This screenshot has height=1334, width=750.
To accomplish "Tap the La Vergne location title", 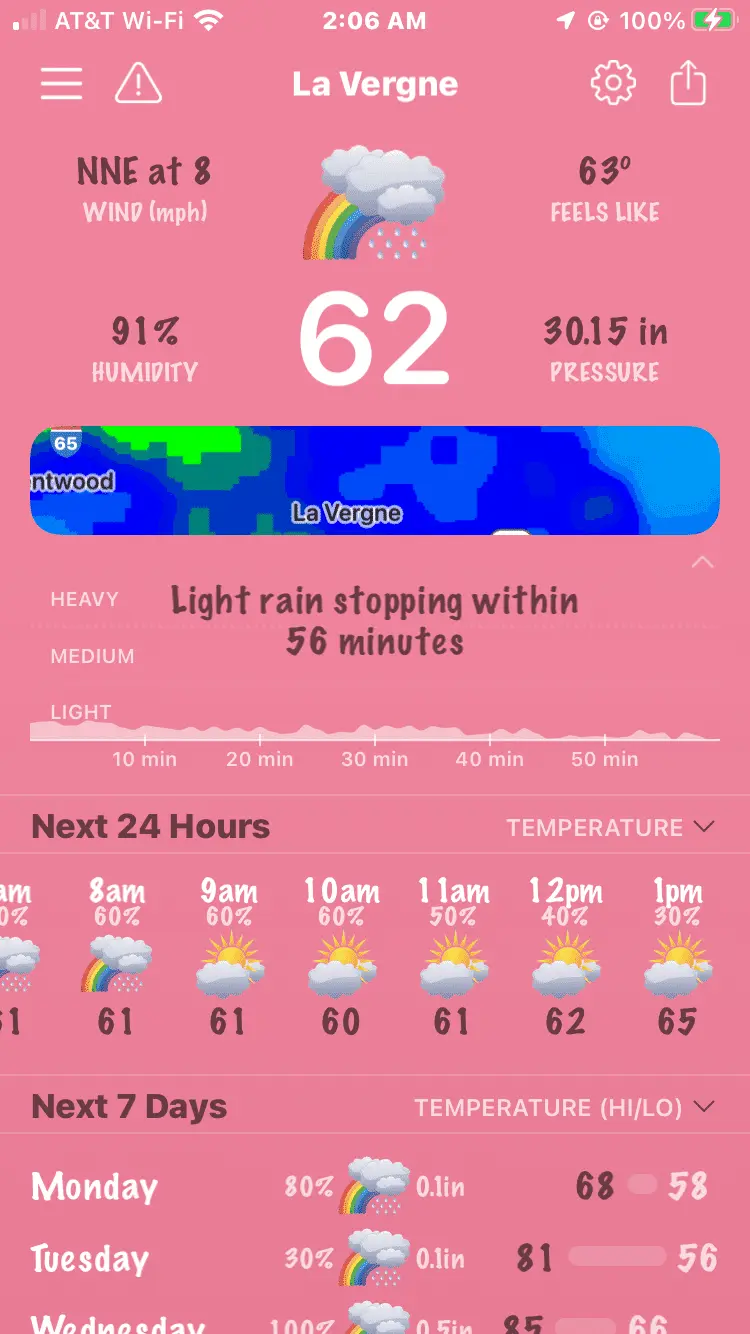I will [375, 84].
